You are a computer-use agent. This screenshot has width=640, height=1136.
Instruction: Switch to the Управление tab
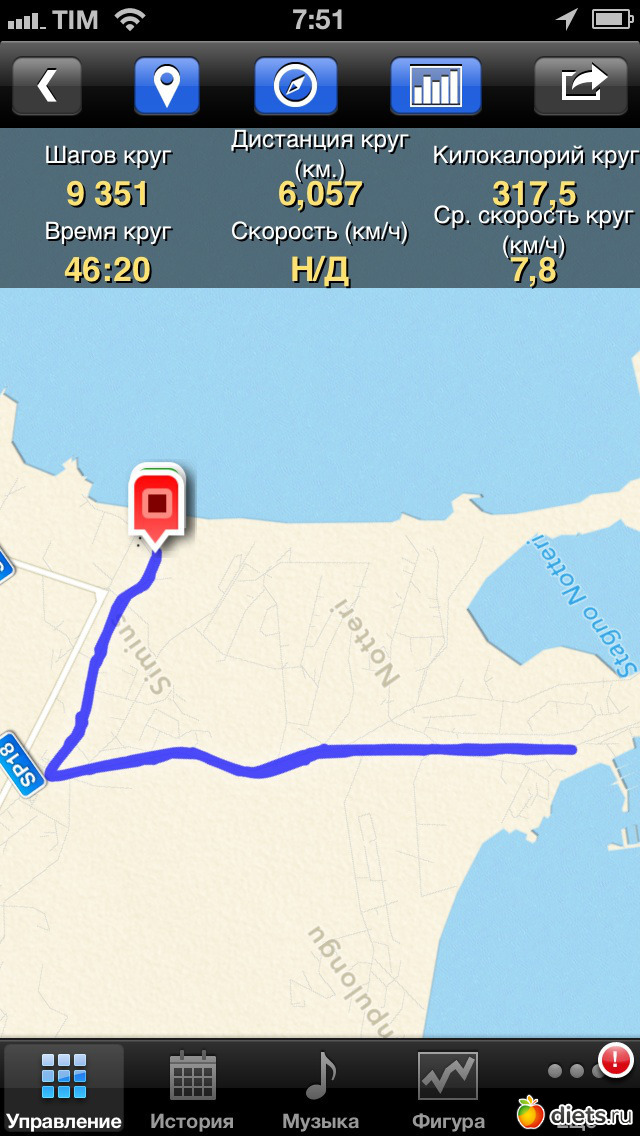pyautogui.click(x=64, y=1088)
